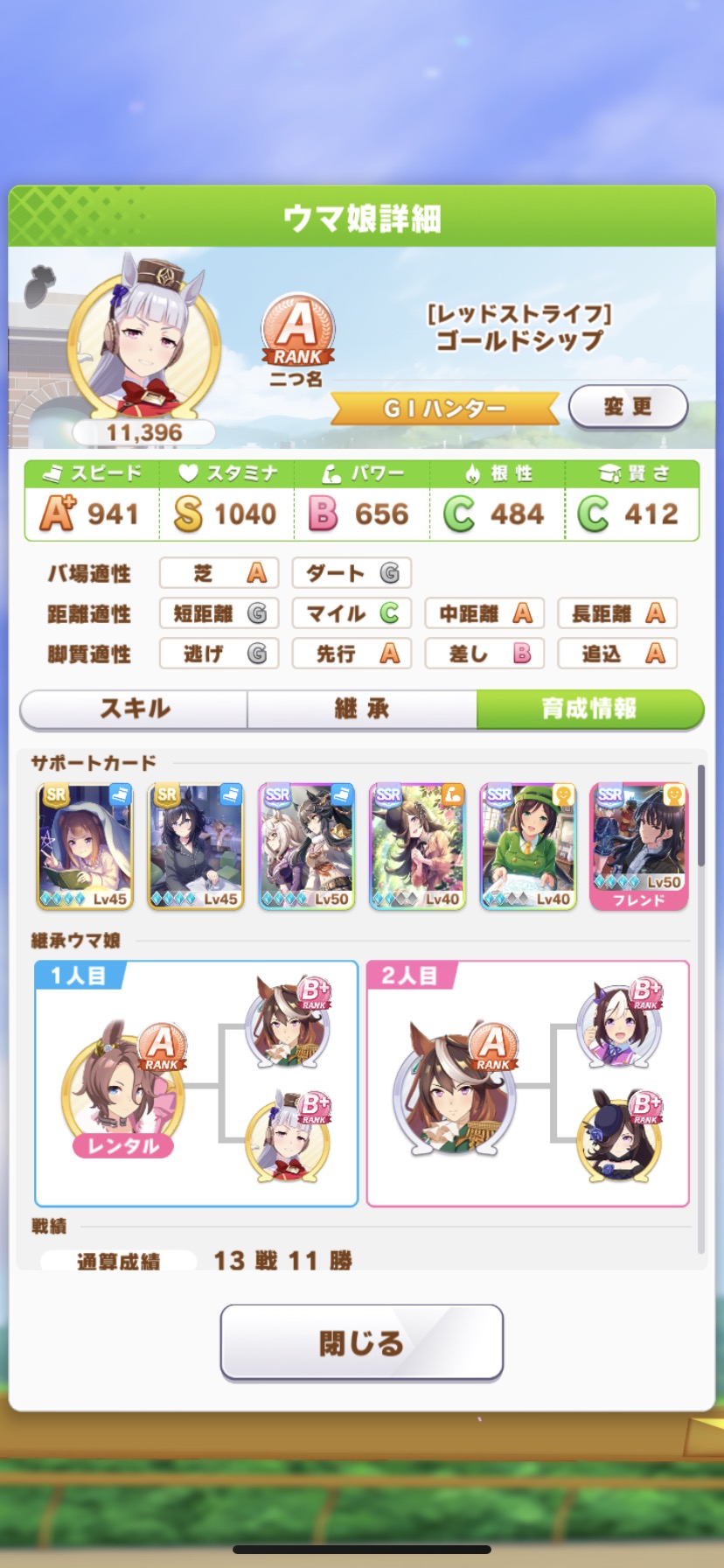724x1568 pixels.
Task: Close the dialog with 閉じる button
Action: coord(361,1342)
